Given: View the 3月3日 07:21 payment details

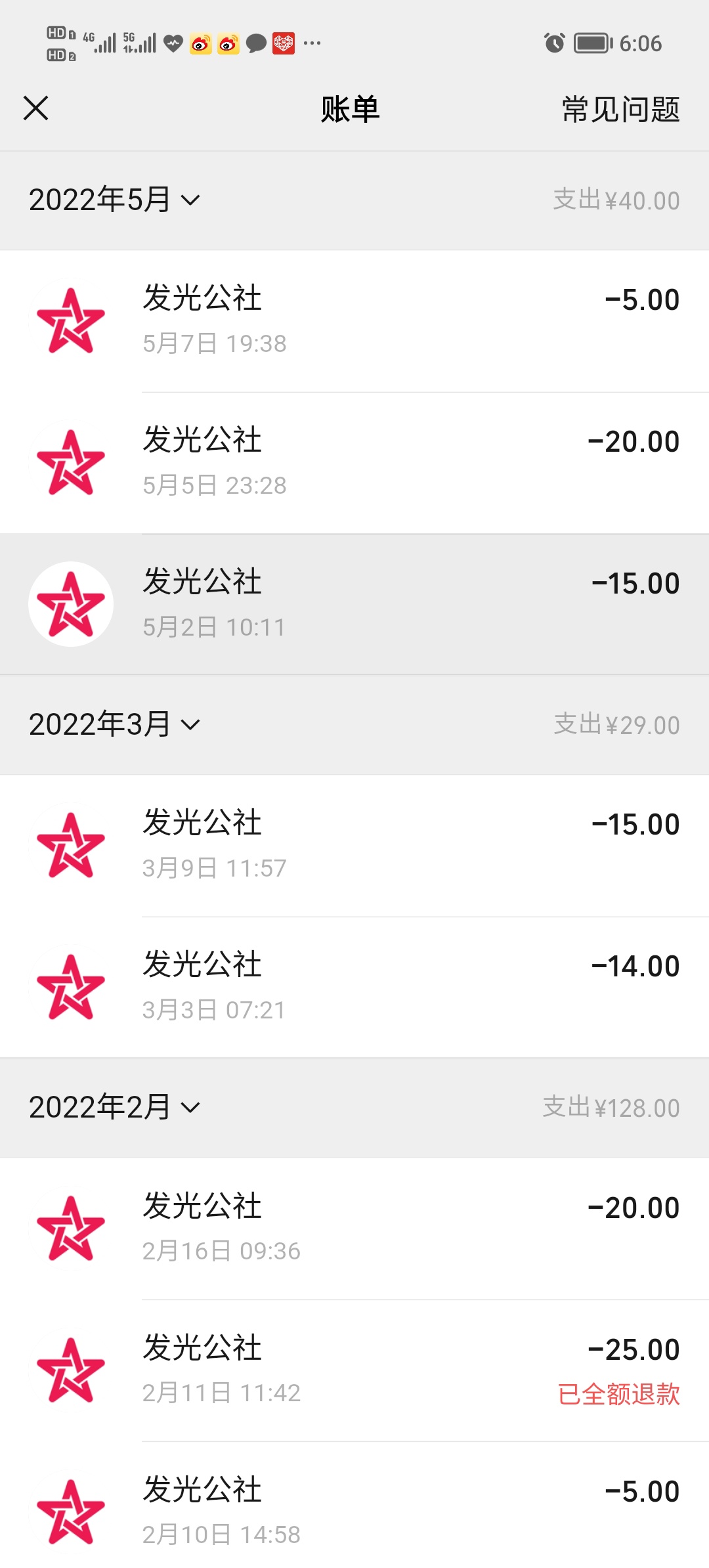Looking at the screenshot, I should tap(354, 987).
